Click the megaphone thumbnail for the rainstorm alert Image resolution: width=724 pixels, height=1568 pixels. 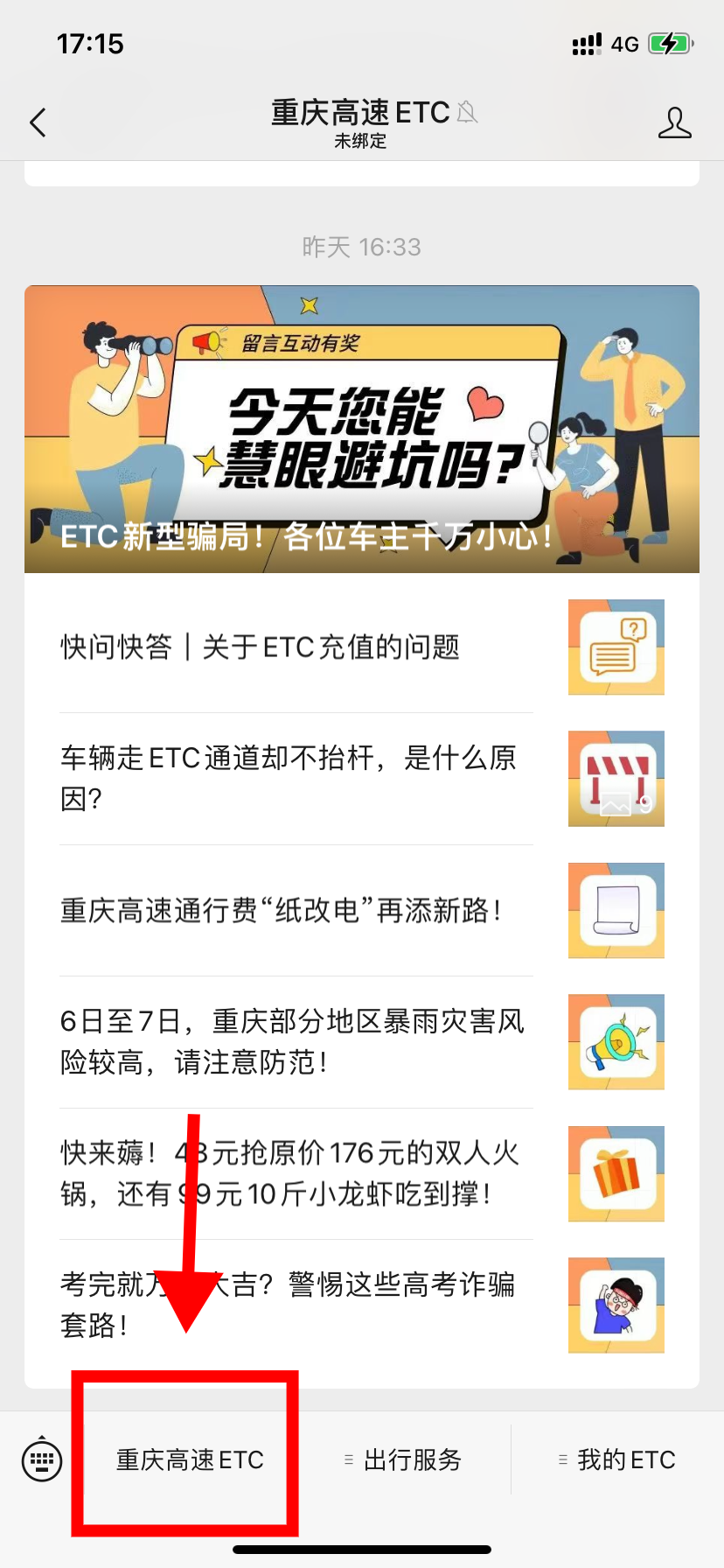pos(616,1042)
